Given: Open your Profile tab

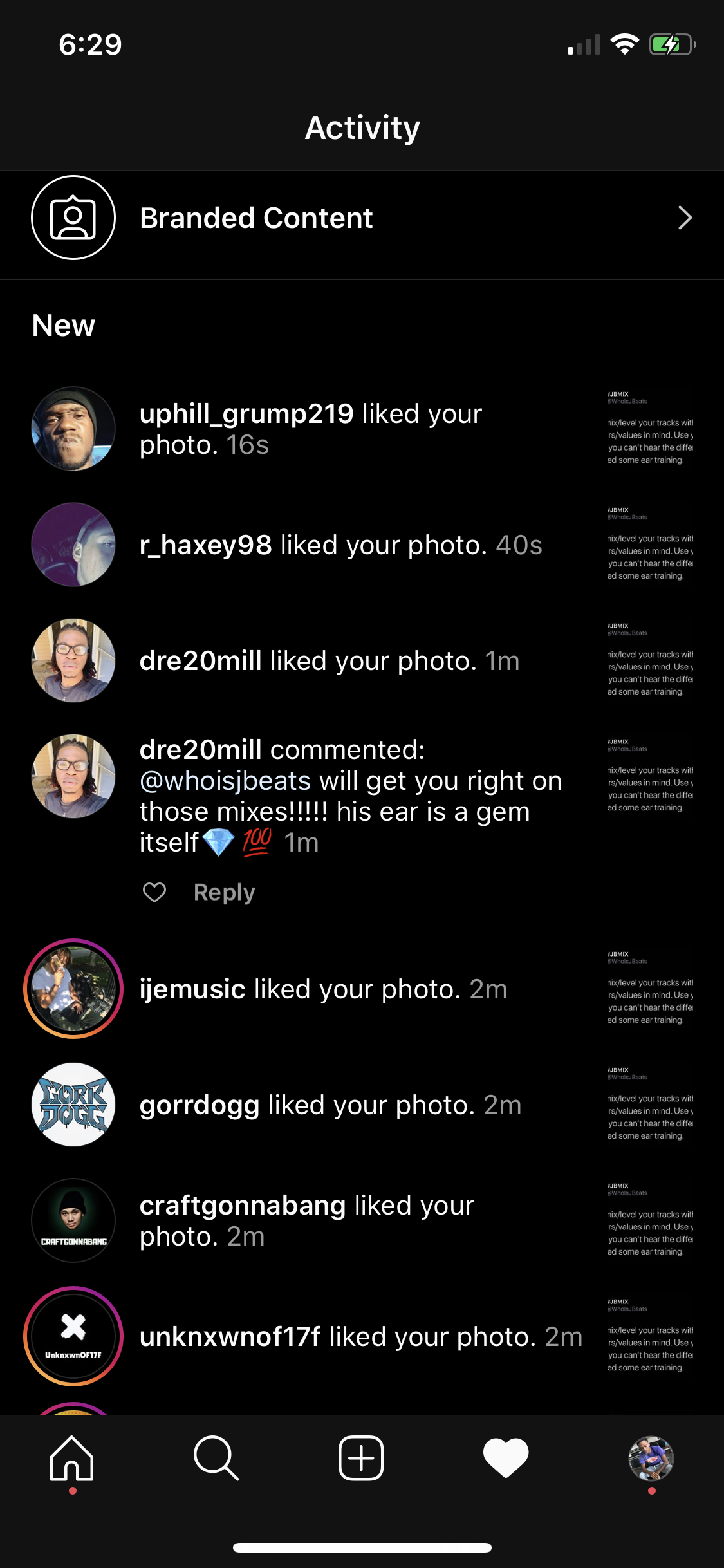Looking at the screenshot, I should [x=651, y=1459].
